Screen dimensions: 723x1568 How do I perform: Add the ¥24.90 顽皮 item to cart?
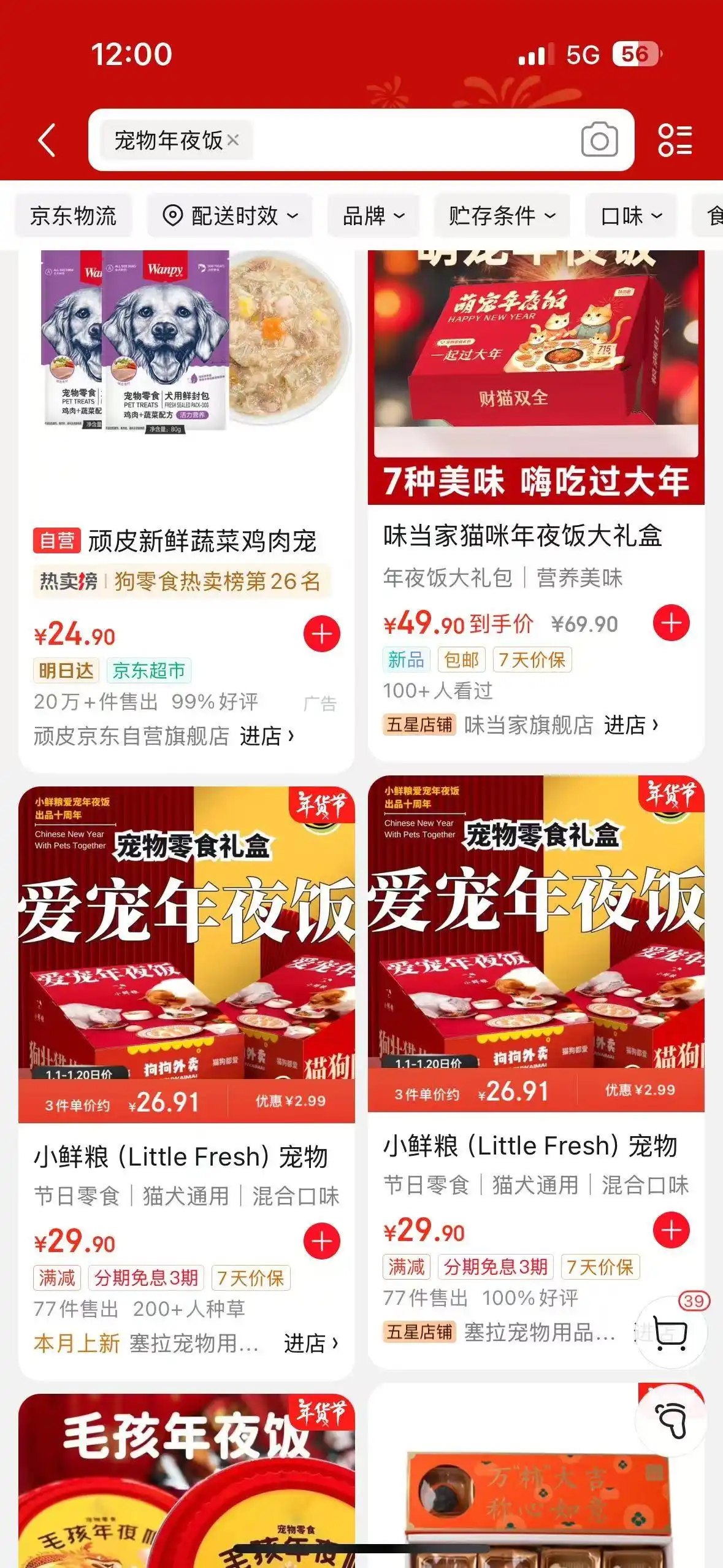pos(322,634)
